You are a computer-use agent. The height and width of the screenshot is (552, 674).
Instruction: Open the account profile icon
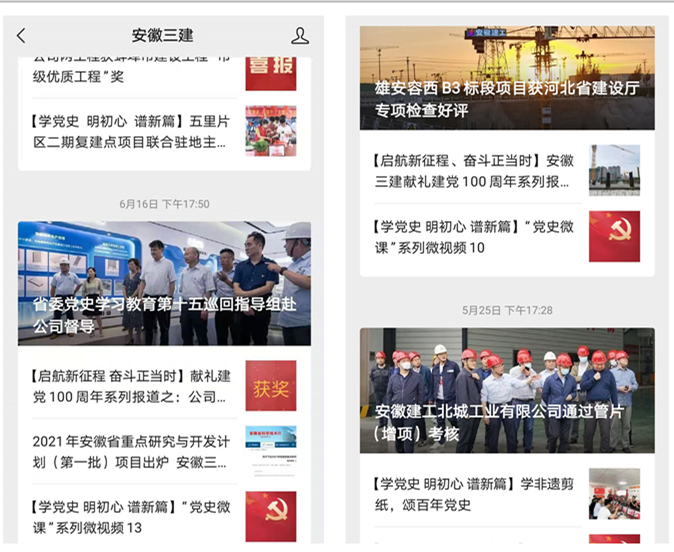click(299, 36)
